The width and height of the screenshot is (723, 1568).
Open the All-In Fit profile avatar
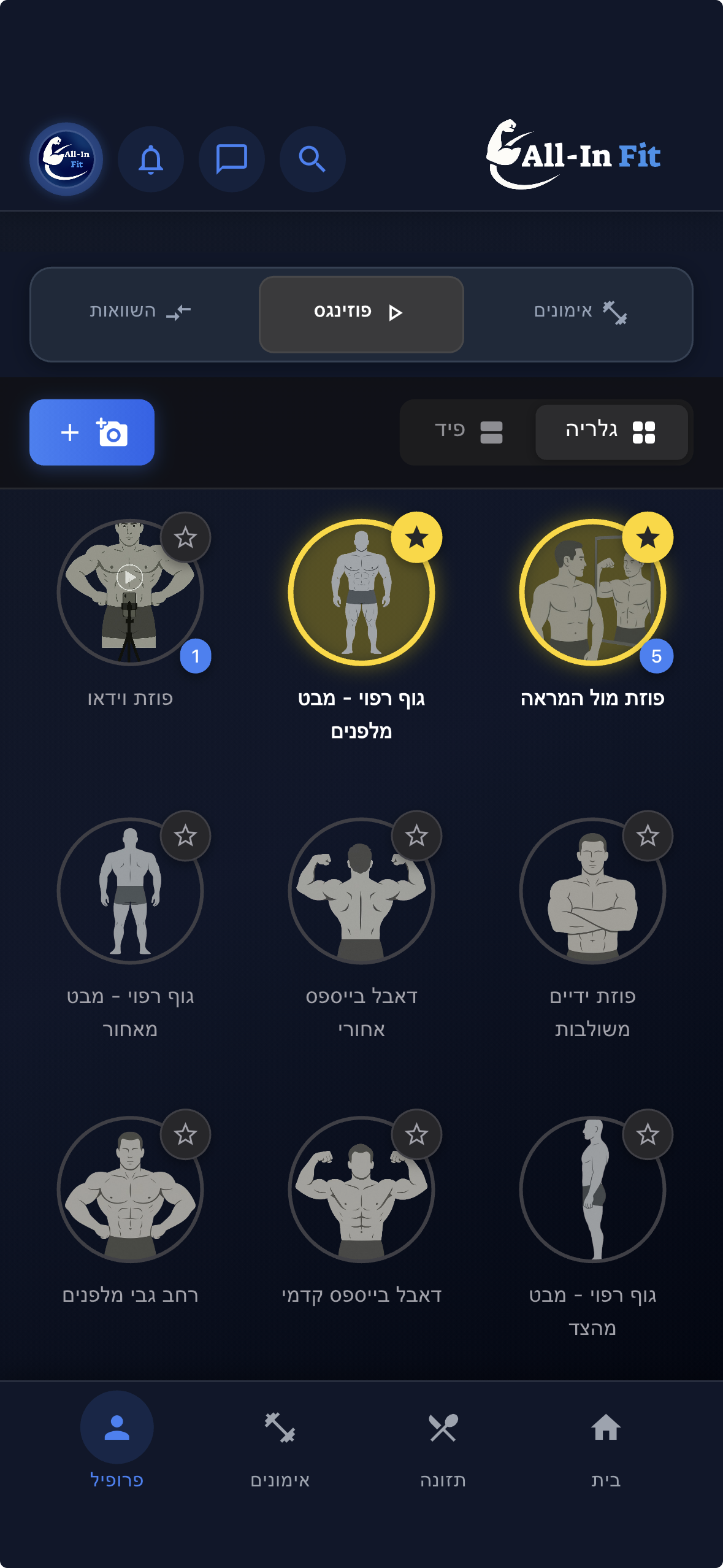pyautogui.click(x=66, y=159)
